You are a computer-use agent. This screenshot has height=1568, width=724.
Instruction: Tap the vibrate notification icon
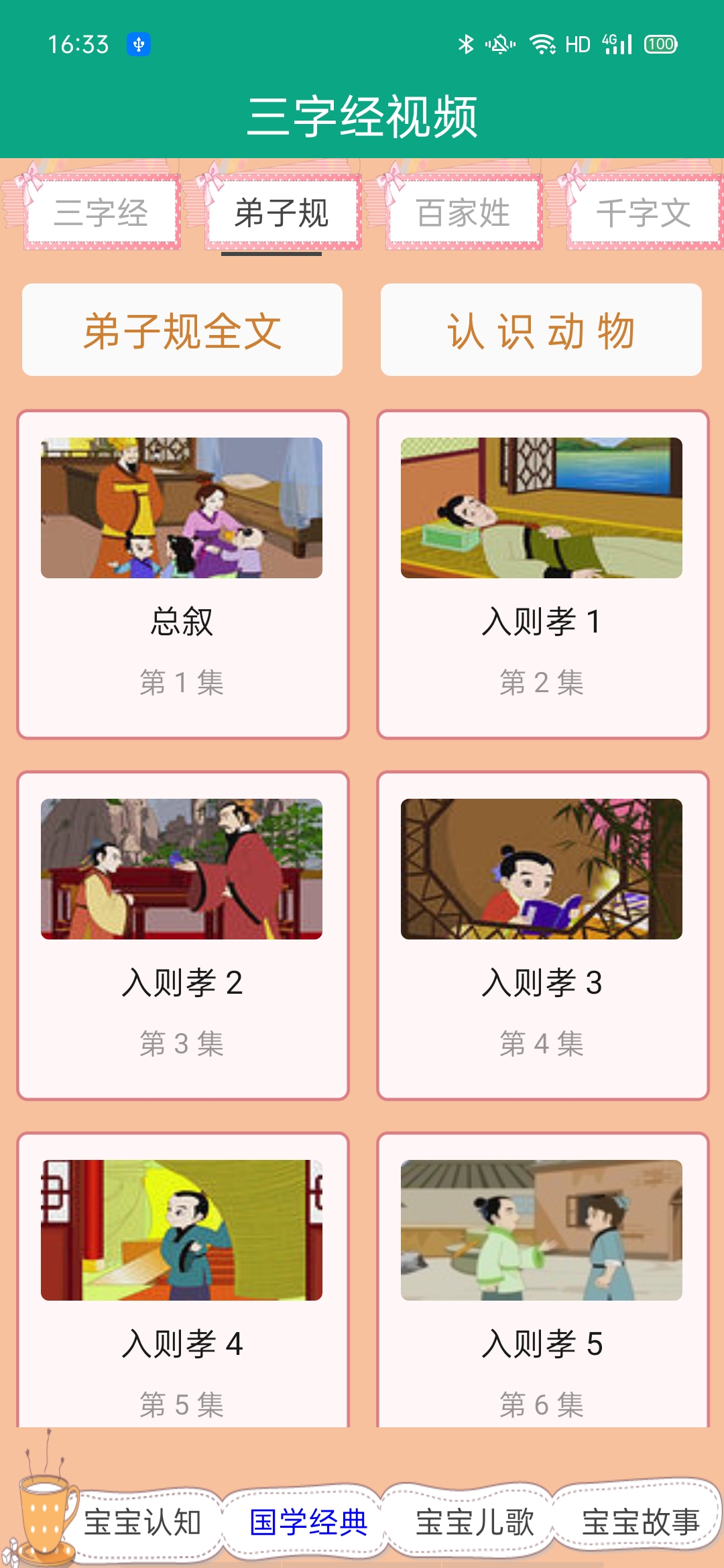[x=499, y=43]
